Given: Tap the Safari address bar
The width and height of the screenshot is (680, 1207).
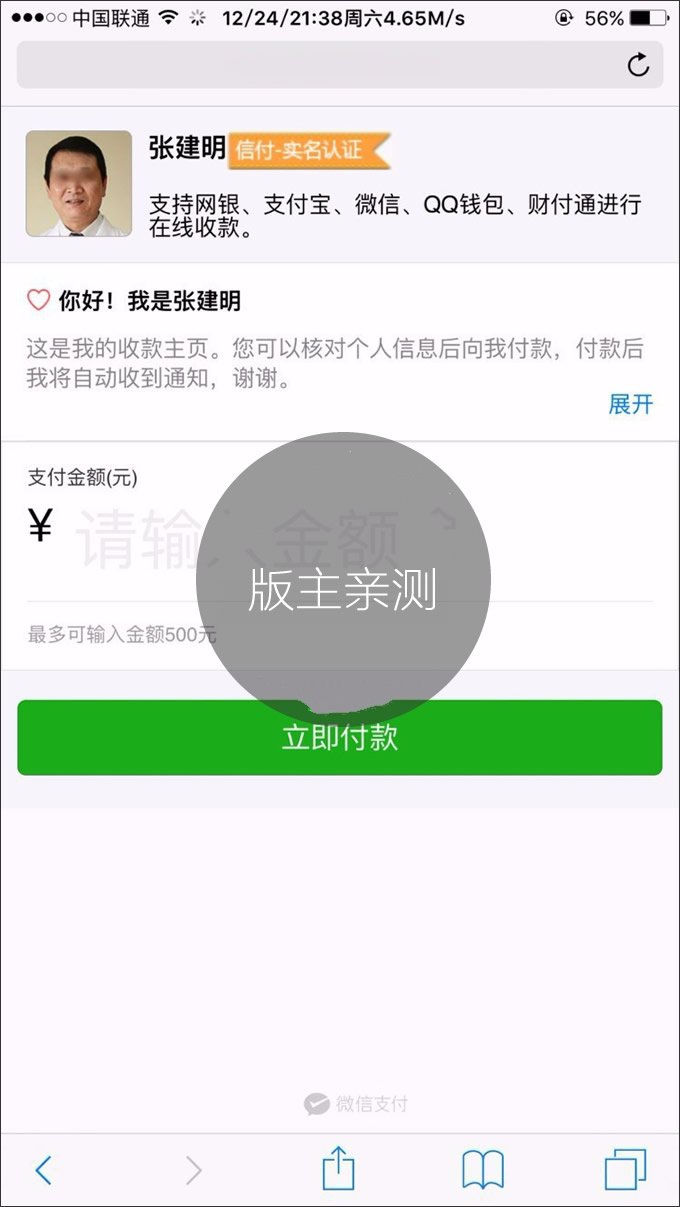Looking at the screenshot, I should point(320,65).
